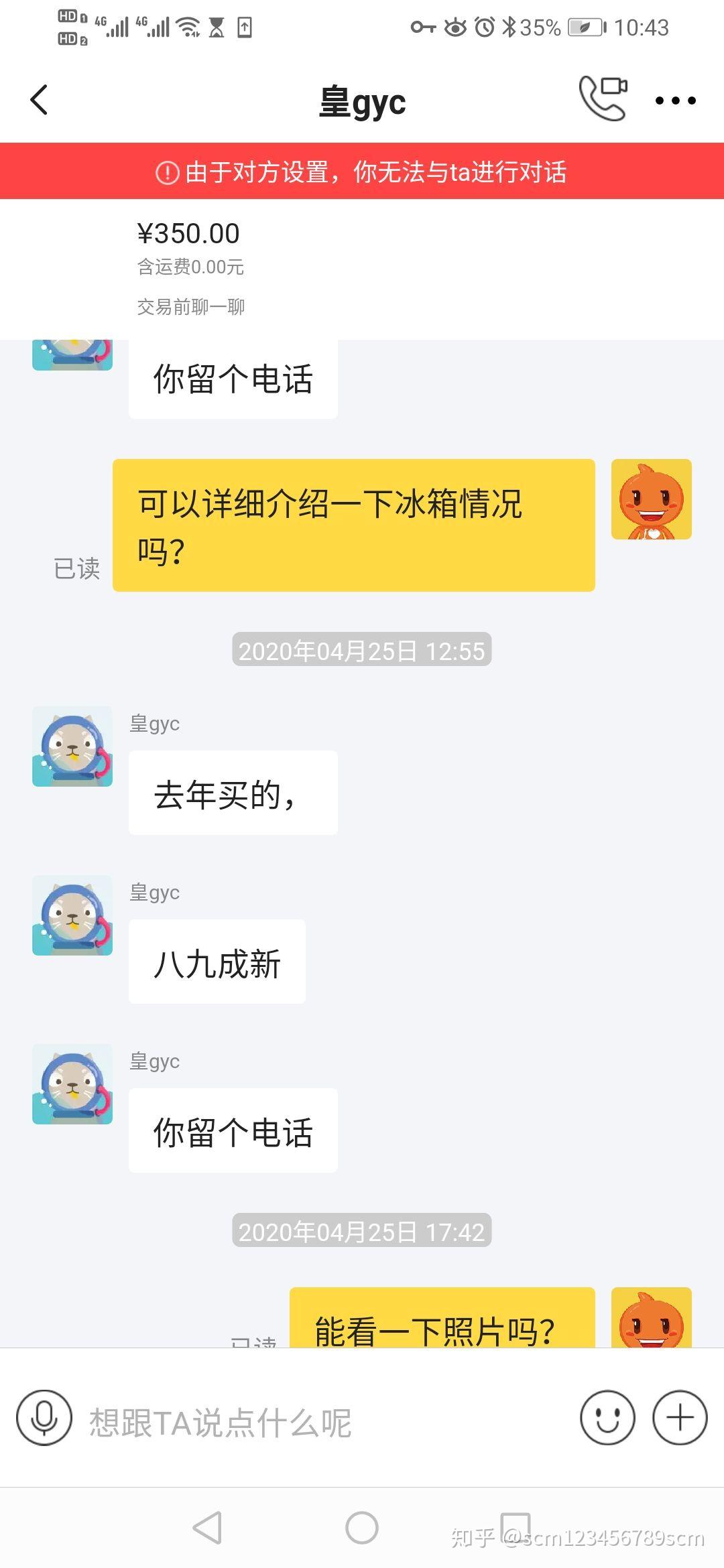Open the three-dot overflow menu
Image resolution: width=724 pixels, height=1568 pixels.
coord(675,101)
